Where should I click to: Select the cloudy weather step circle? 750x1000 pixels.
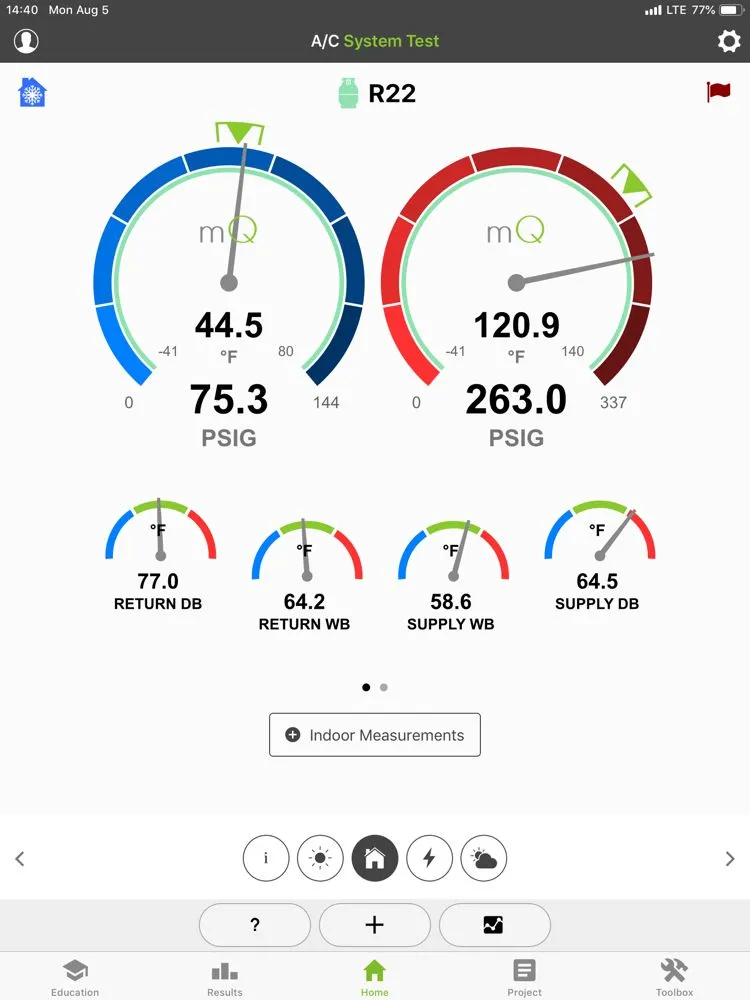click(x=484, y=858)
